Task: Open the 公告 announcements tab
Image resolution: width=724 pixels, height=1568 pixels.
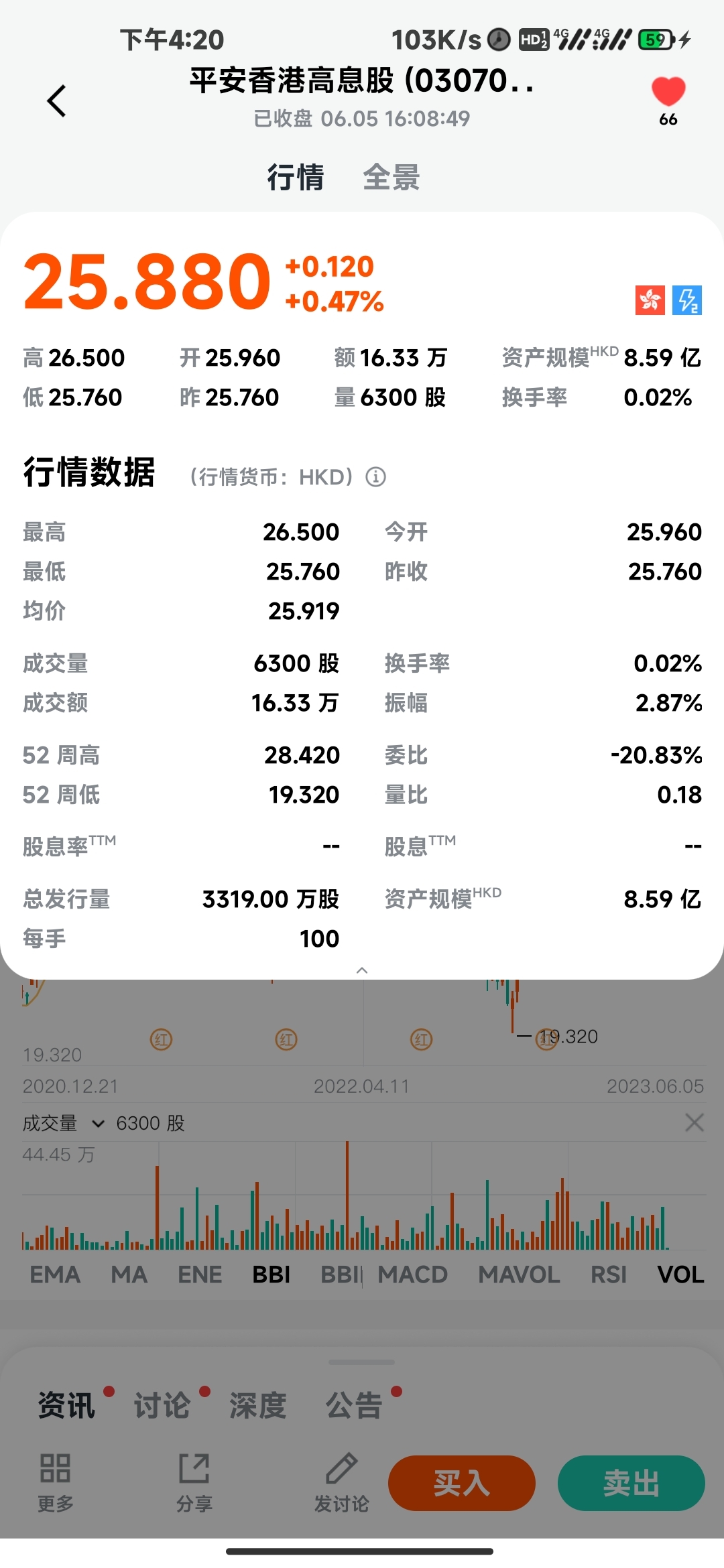Action: click(354, 1404)
